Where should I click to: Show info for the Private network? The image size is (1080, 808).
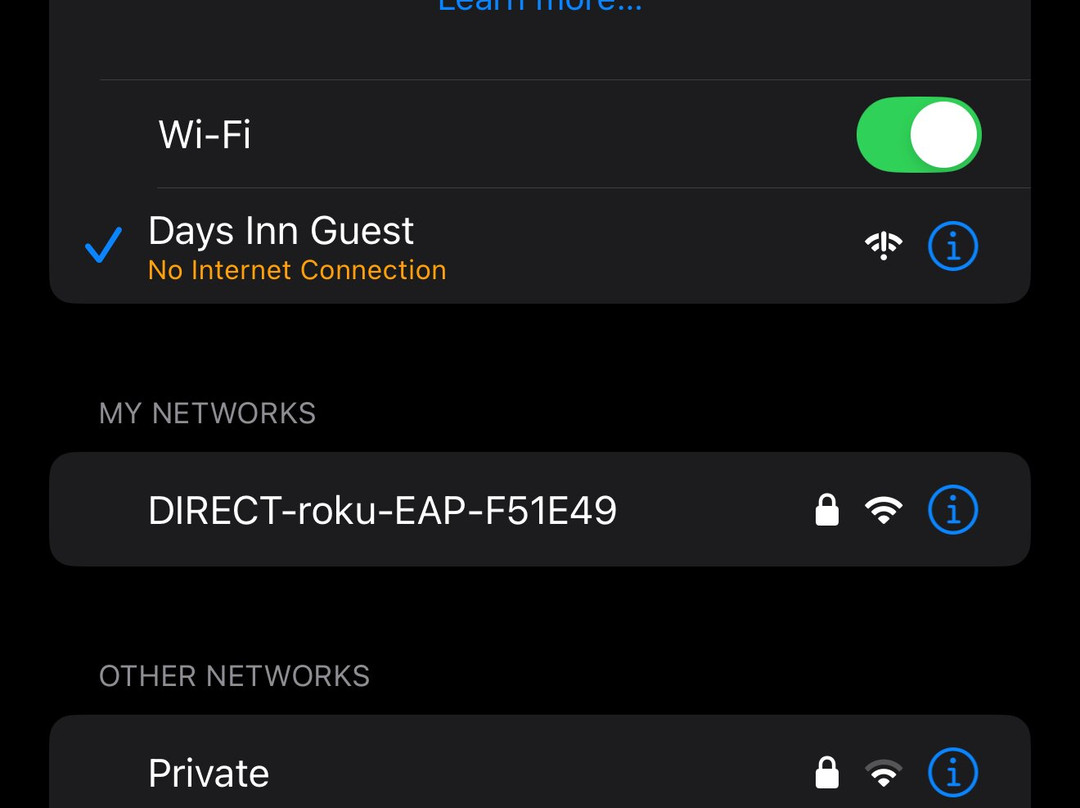[952, 773]
